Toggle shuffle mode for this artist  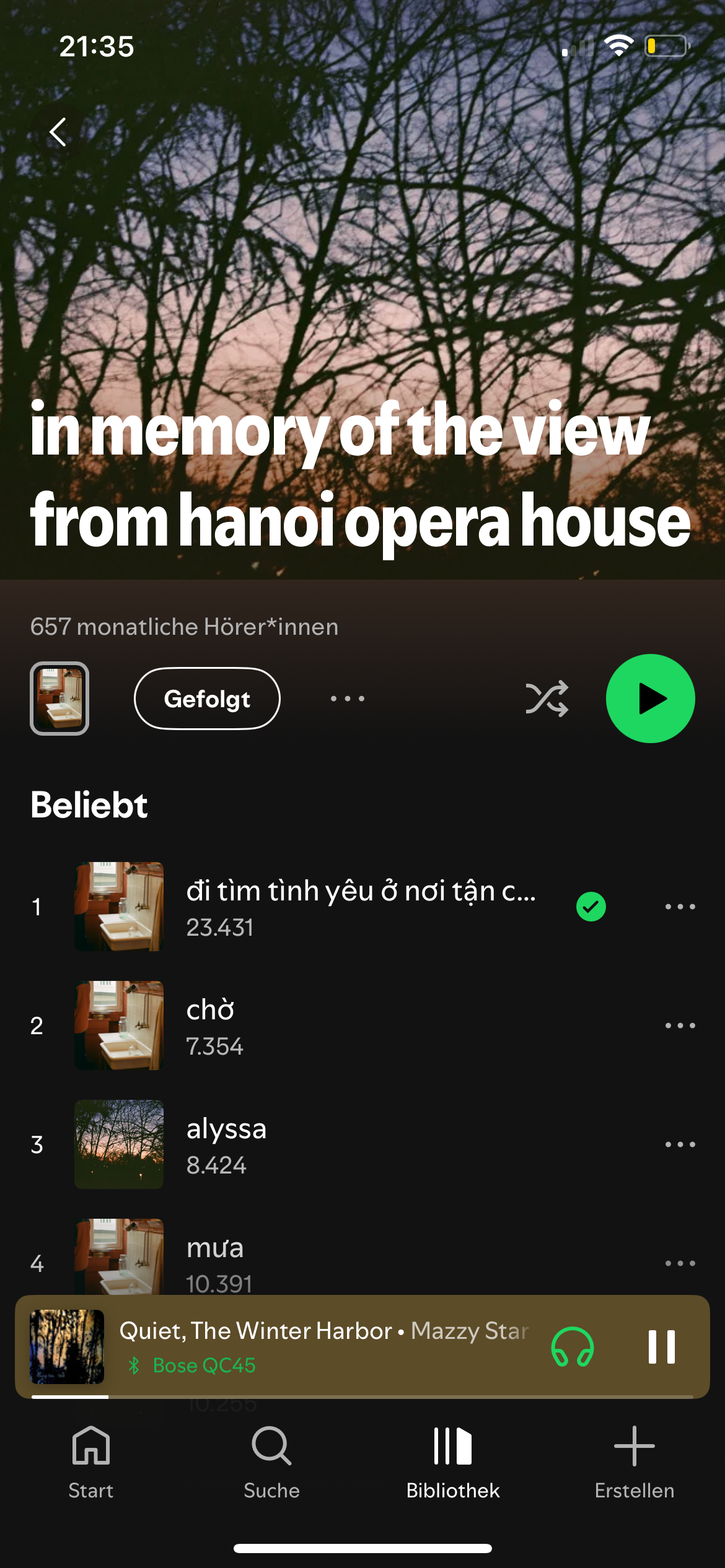(547, 699)
